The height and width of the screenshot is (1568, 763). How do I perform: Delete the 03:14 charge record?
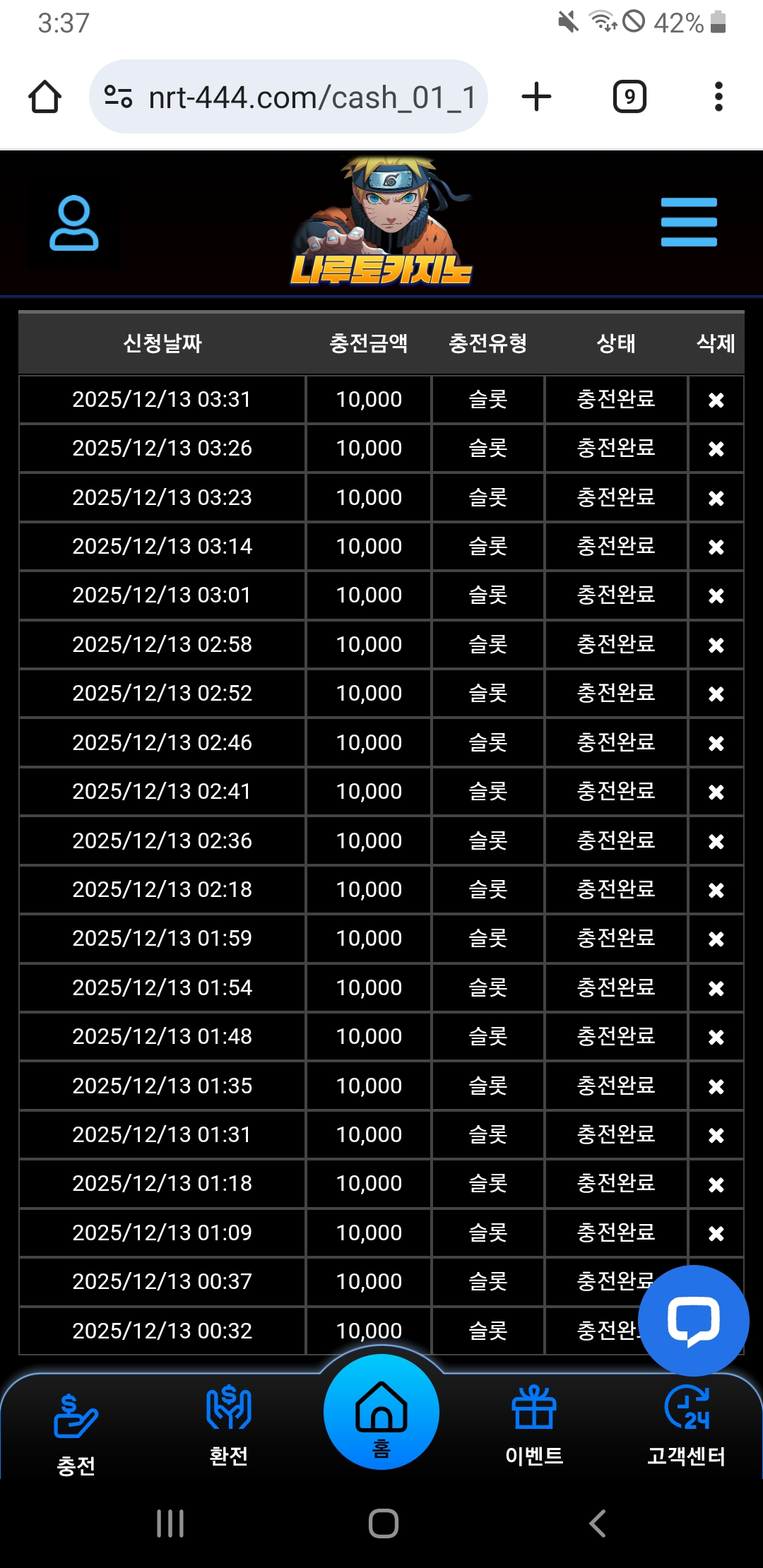click(x=716, y=547)
